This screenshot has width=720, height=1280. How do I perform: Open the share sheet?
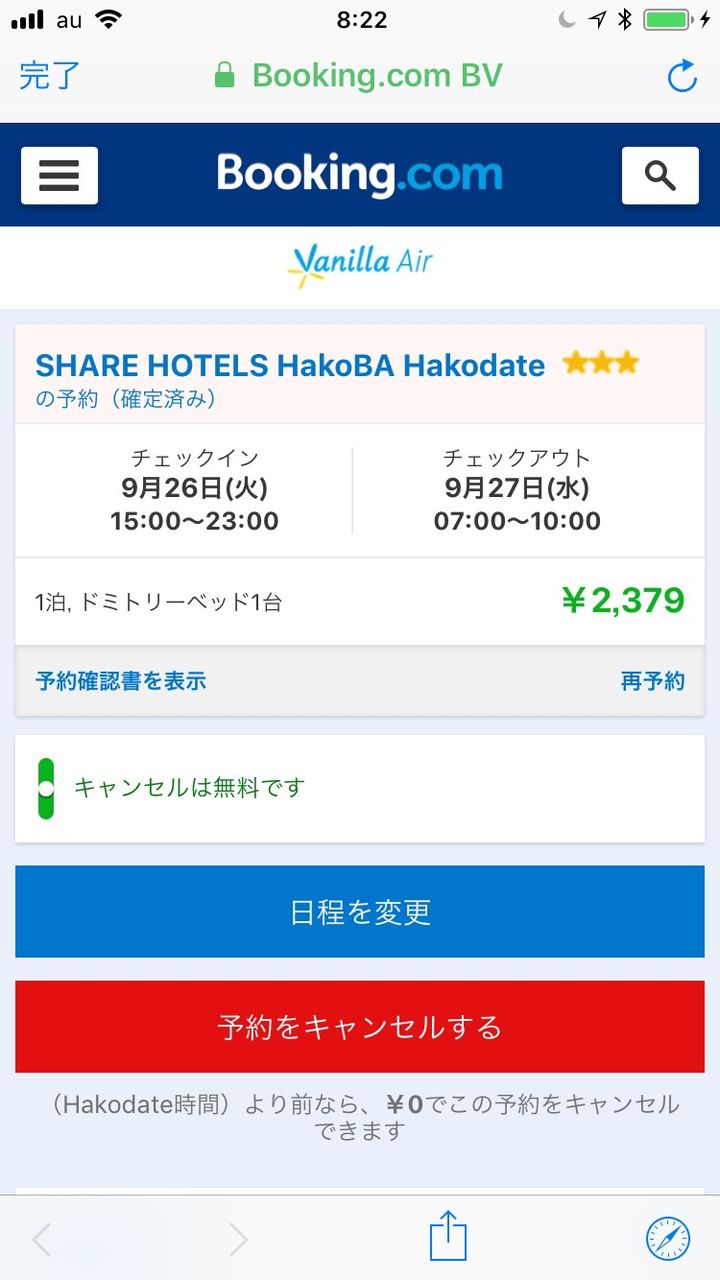[x=449, y=1237]
